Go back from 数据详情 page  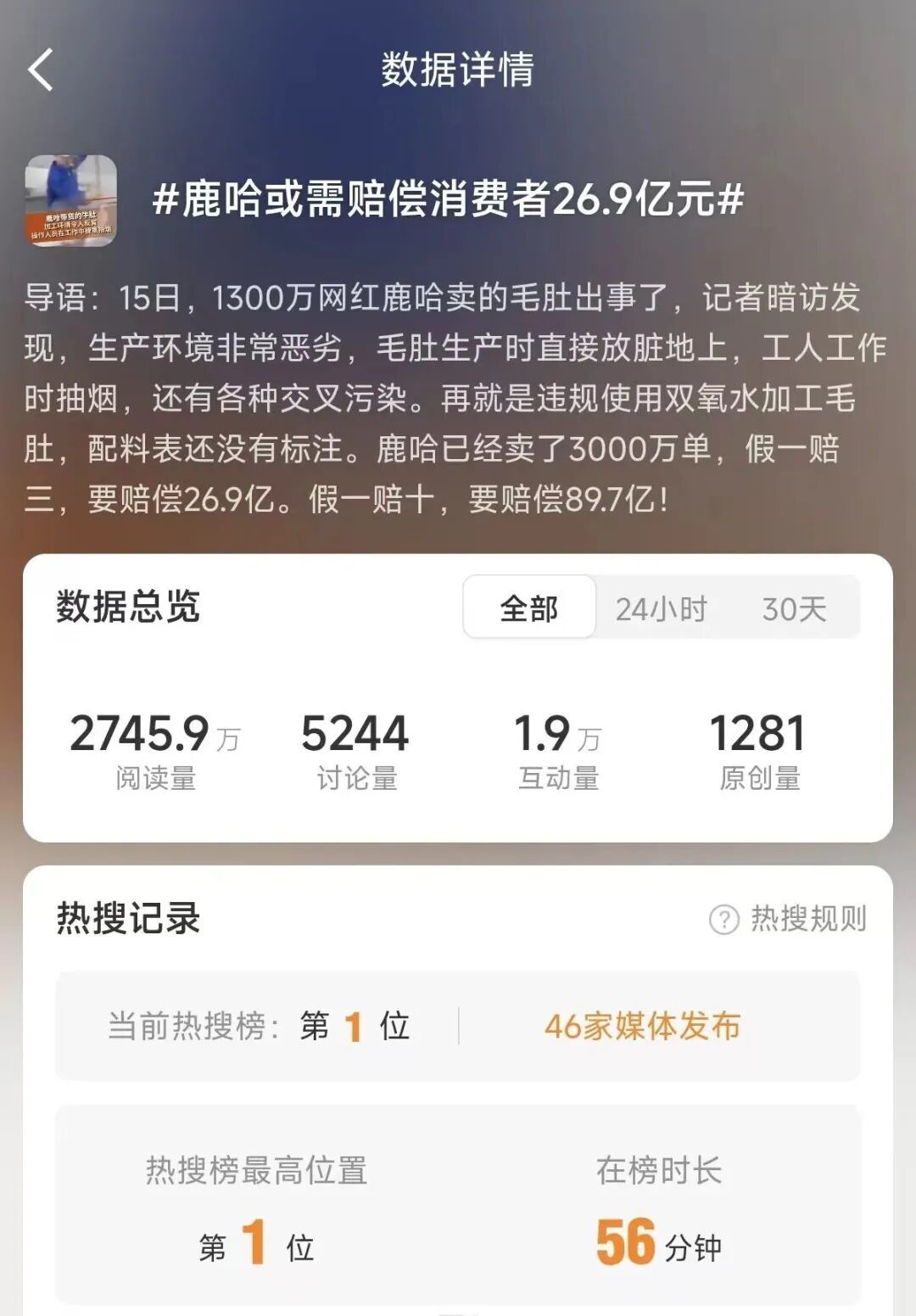41,70
